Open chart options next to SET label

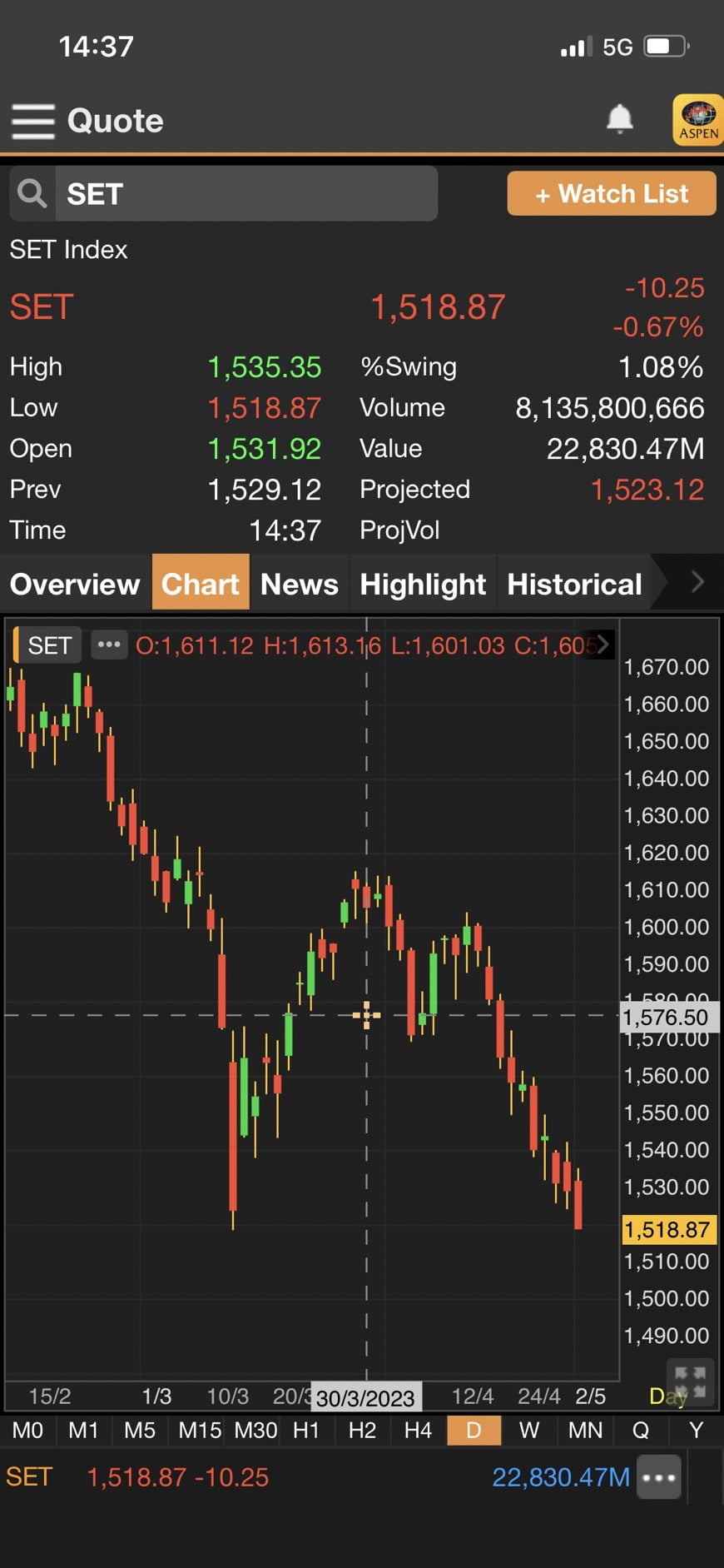(109, 645)
